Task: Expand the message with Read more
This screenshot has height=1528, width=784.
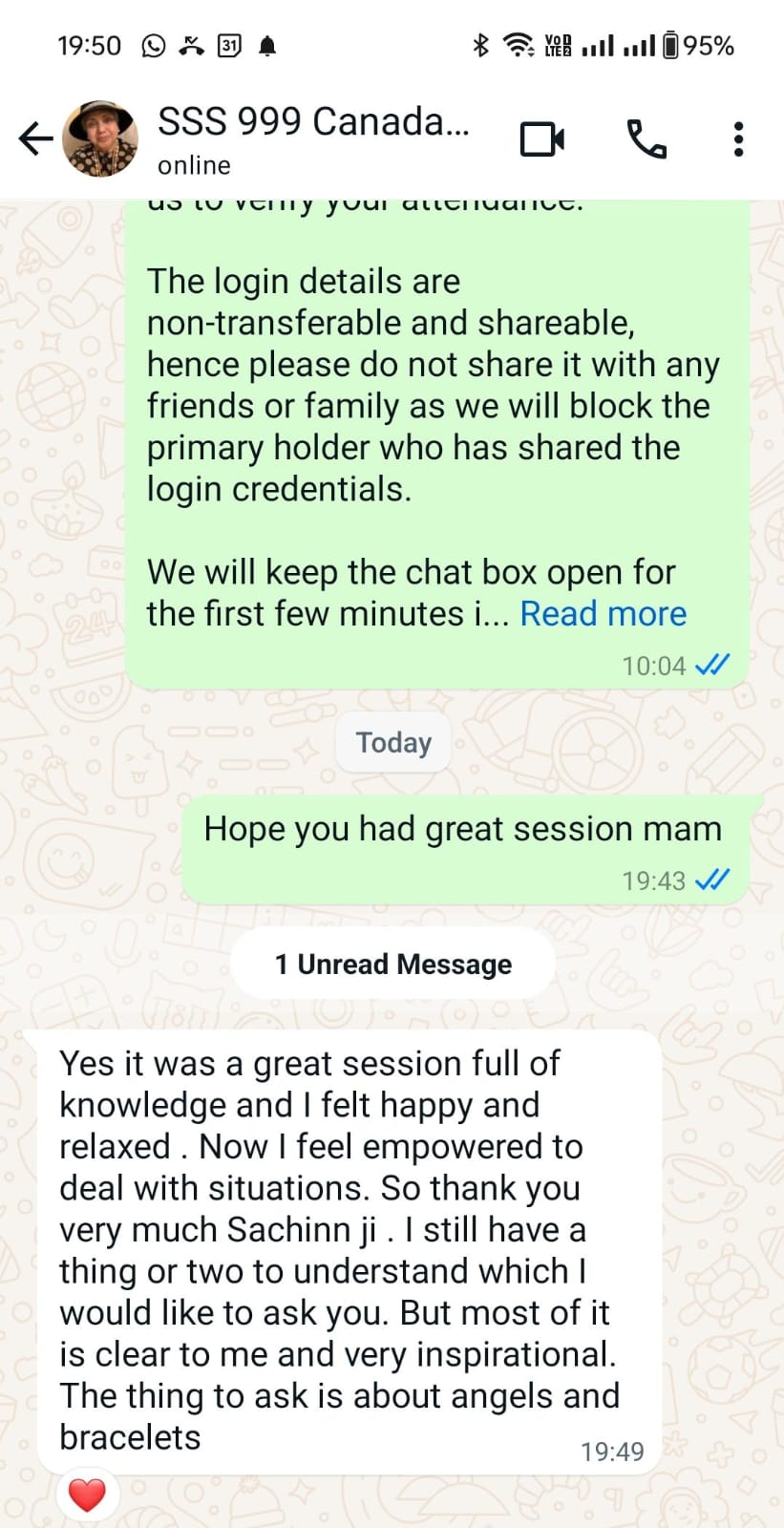Action: tap(603, 613)
